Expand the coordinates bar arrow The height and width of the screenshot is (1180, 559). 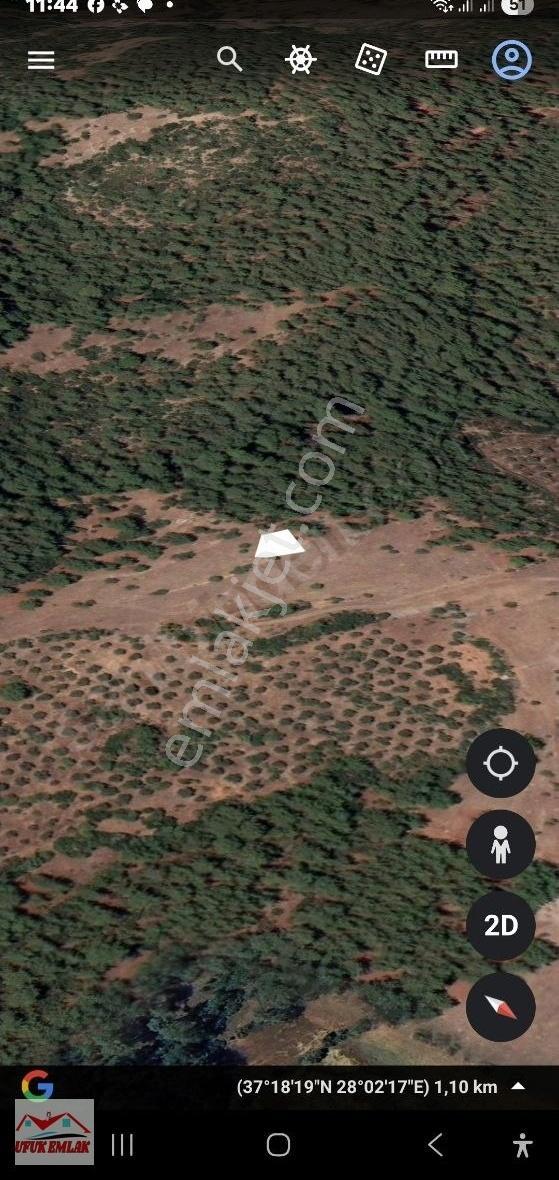click(x=518, y=1086)
